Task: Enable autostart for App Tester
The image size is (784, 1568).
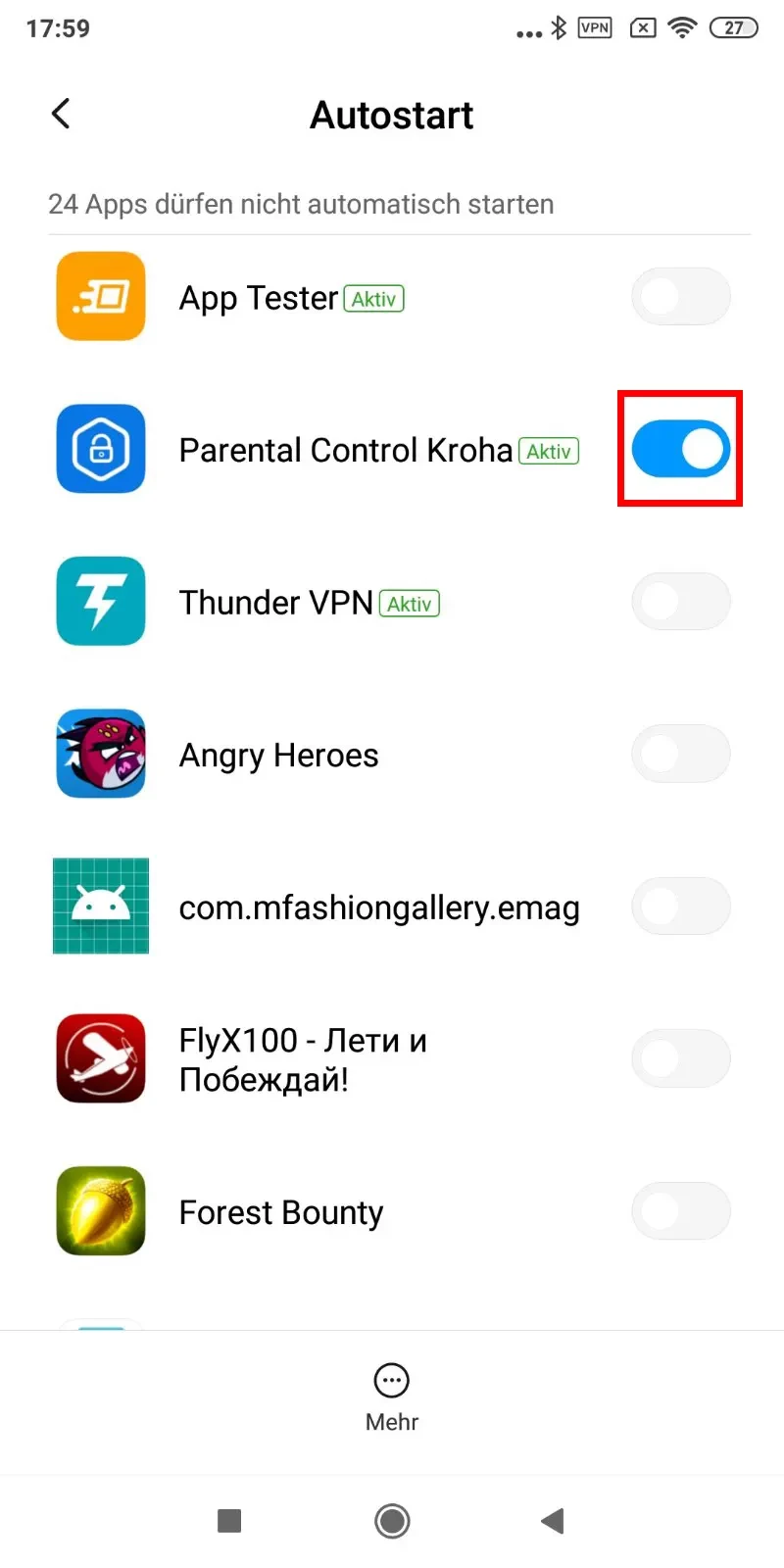Action: click(x=680, y=297)
